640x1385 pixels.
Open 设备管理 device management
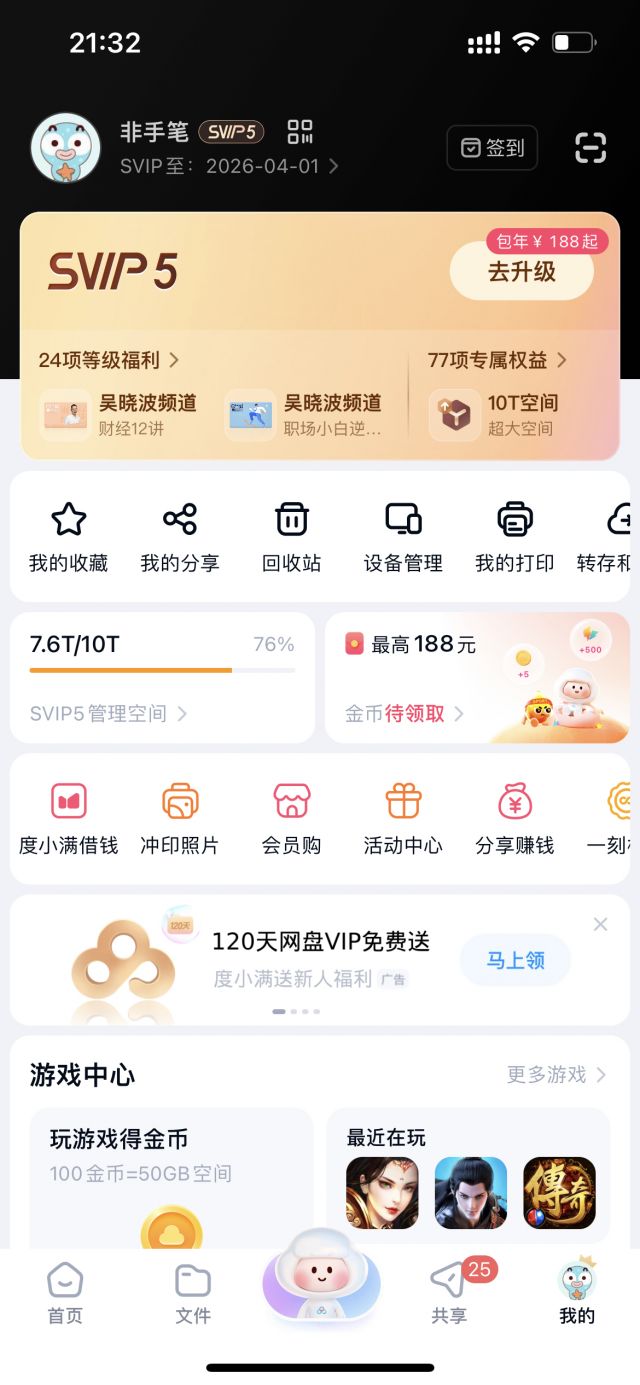click(x=403, y=537)
